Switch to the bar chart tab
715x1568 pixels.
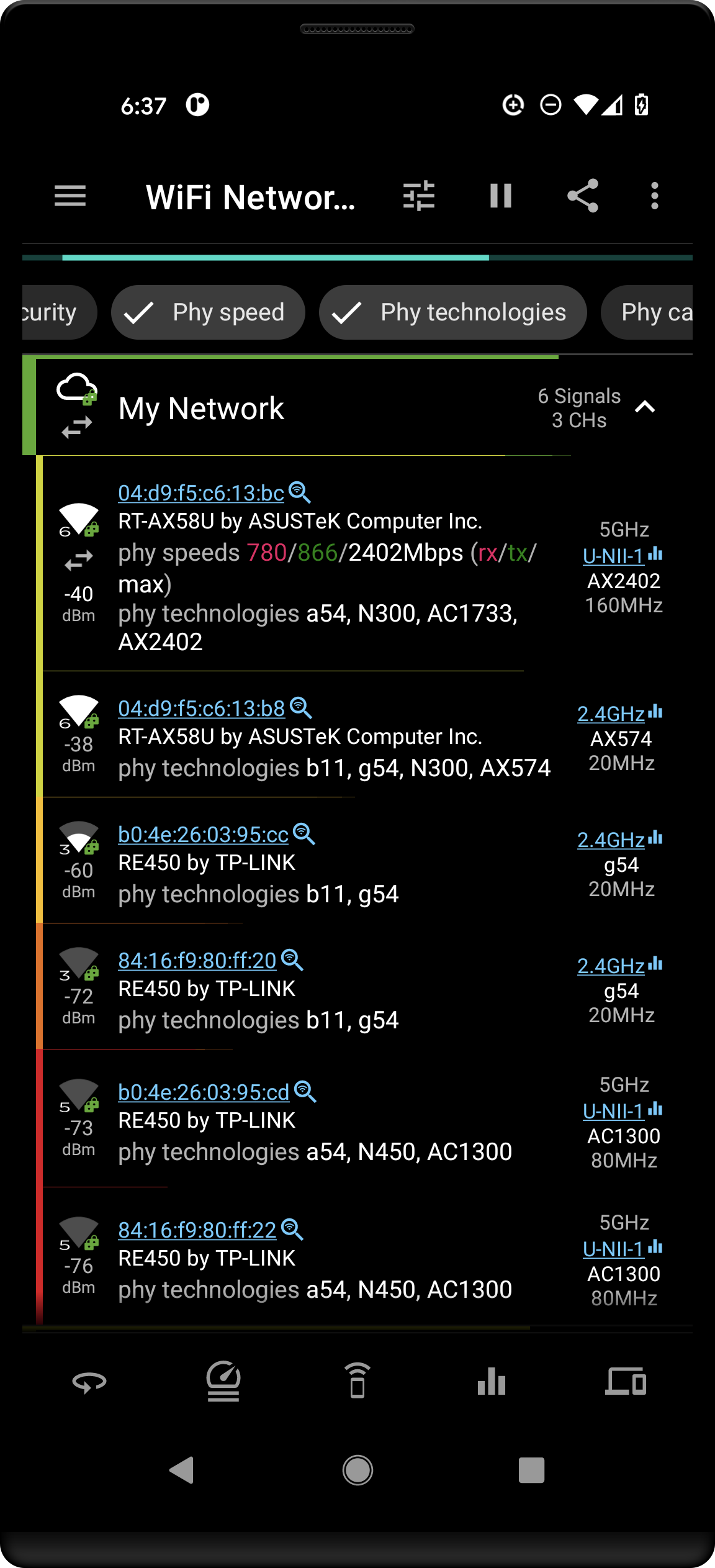(x=492, y=1382)
